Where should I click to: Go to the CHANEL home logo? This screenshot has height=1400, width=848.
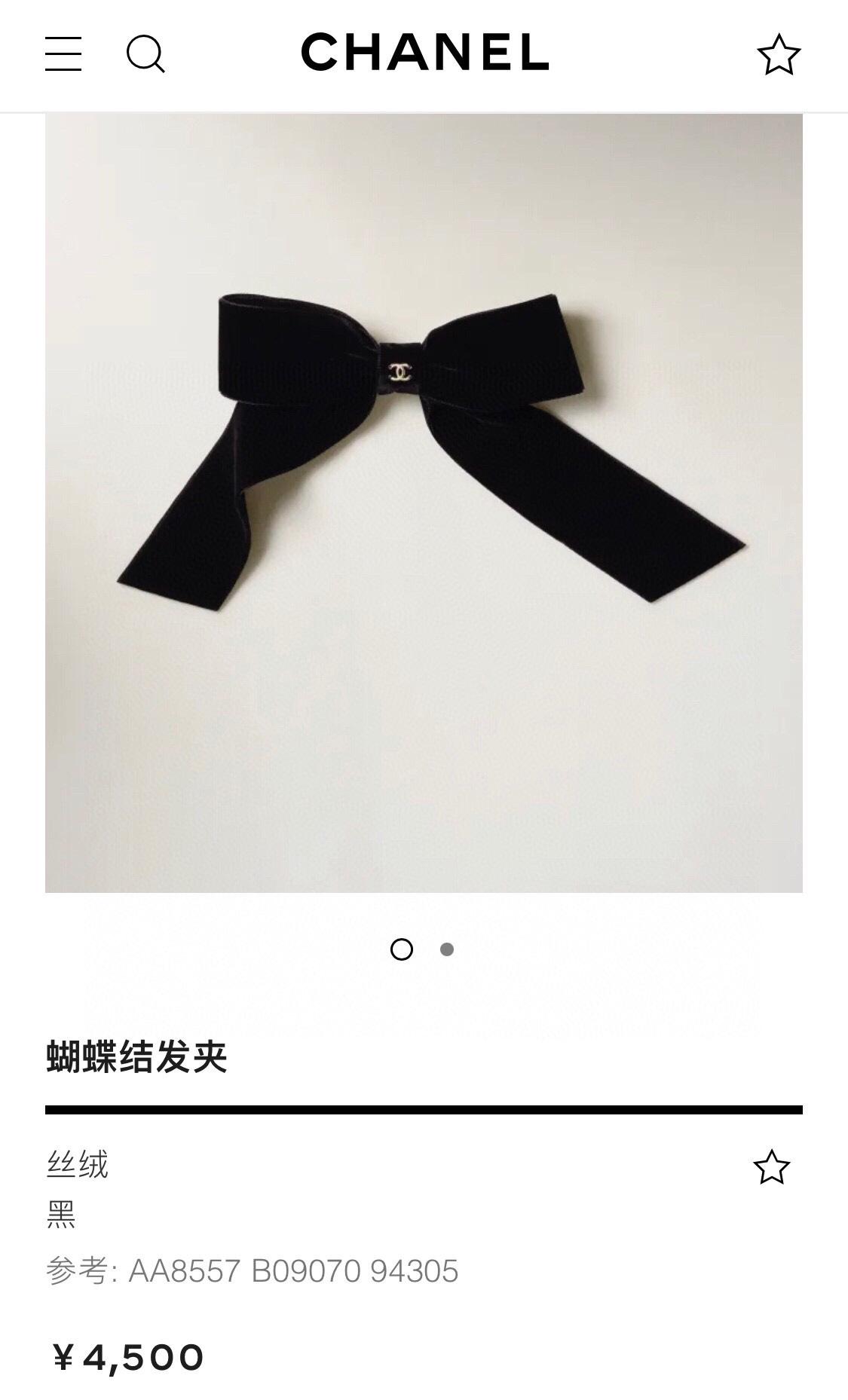click(x=424, y=52)
